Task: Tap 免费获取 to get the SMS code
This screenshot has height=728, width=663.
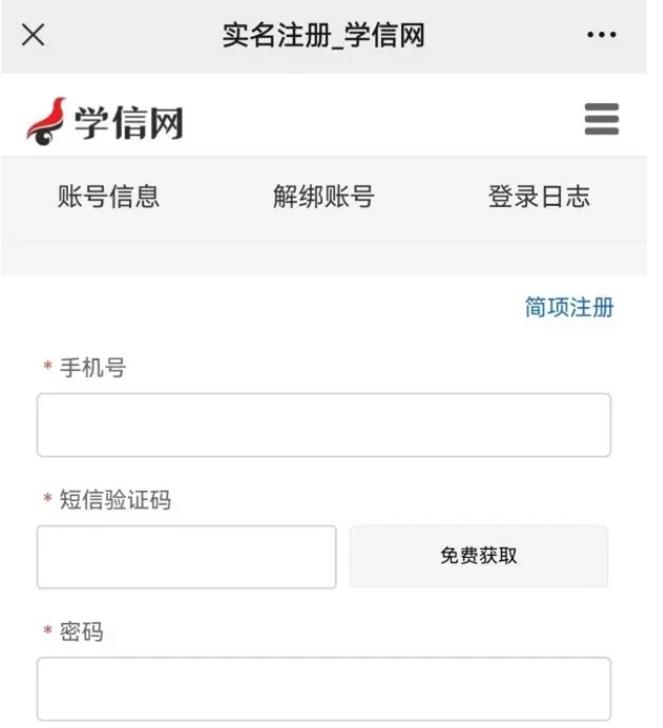Action: pos(478,557)
